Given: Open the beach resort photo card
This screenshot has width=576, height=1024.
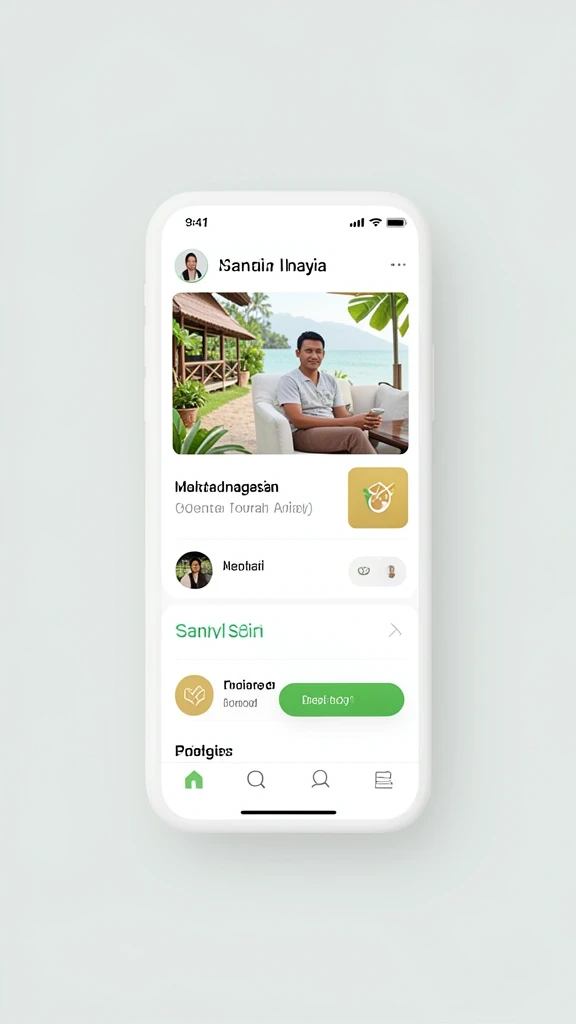Looking at the screenshot, I should pos(291,373).
